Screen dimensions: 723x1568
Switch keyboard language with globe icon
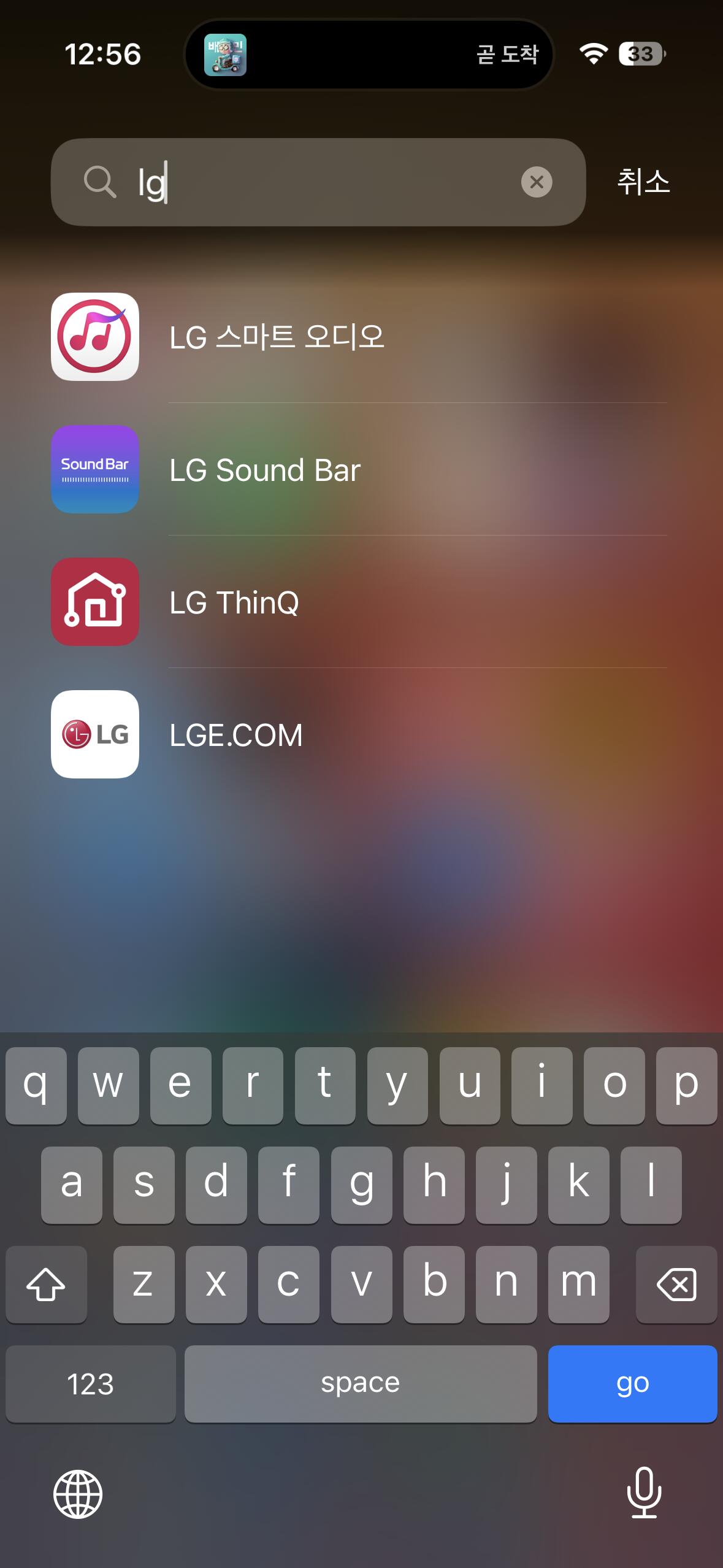(78, 1494)
